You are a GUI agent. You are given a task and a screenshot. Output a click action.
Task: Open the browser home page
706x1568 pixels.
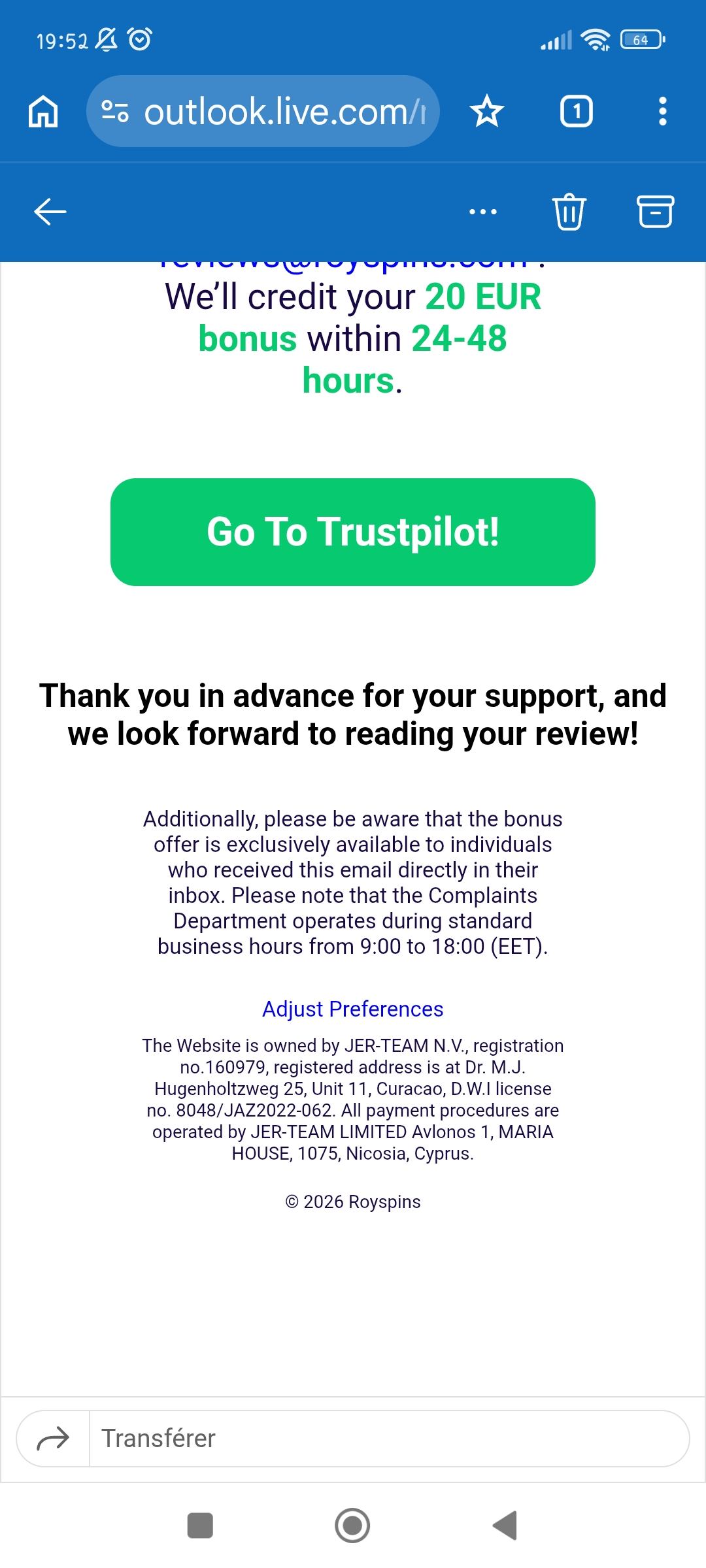[x=43, y=111]
